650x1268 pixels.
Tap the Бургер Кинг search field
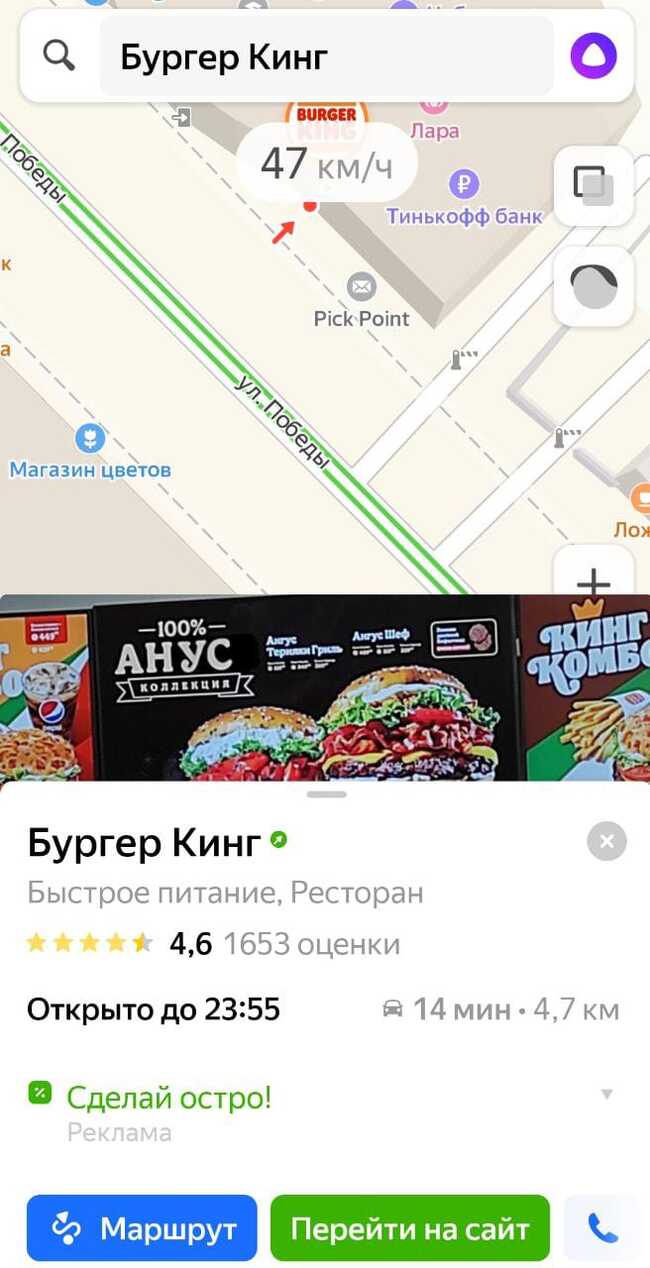(x=325, y=57)
